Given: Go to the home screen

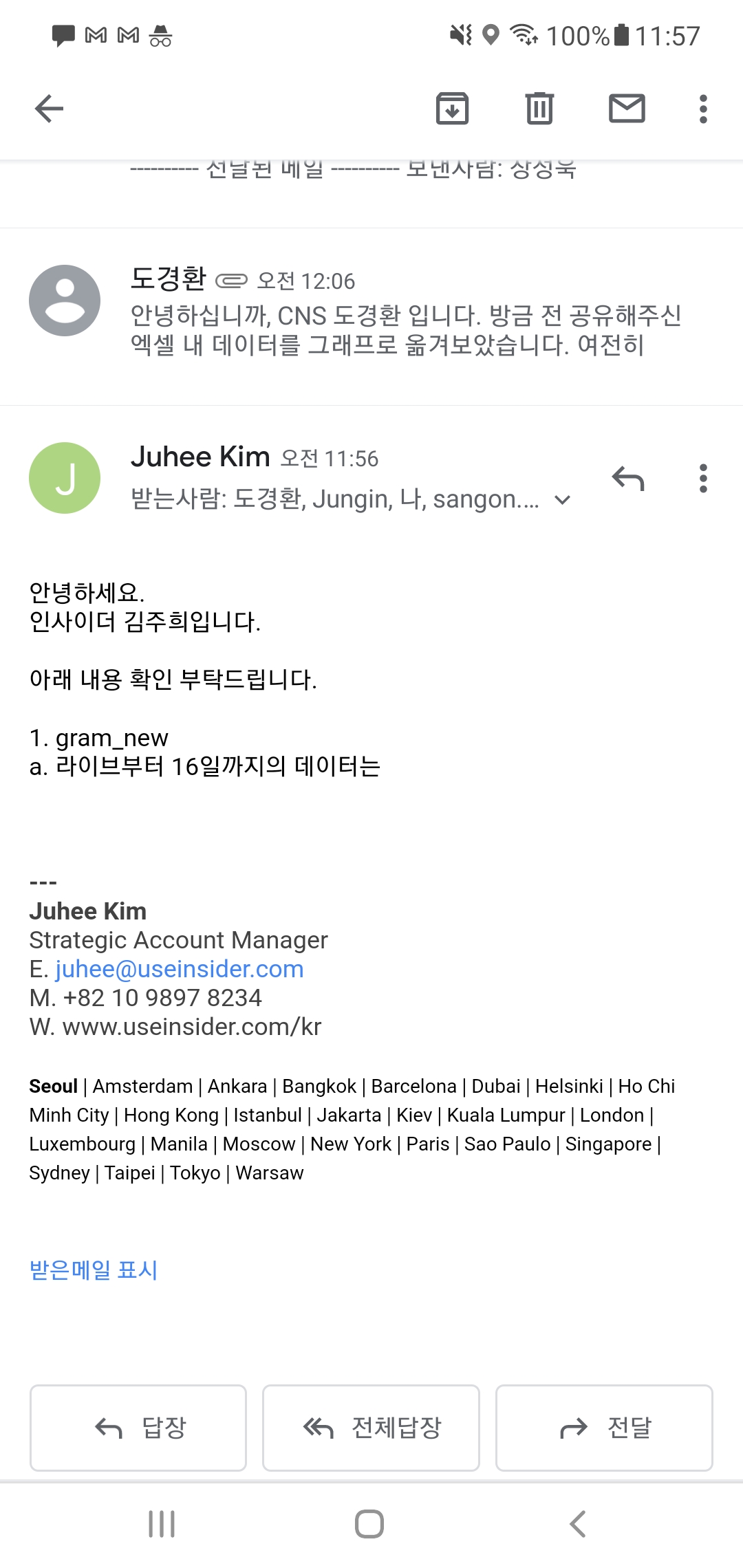Looking at the screenshot, I should click(x=369, y=1524).
